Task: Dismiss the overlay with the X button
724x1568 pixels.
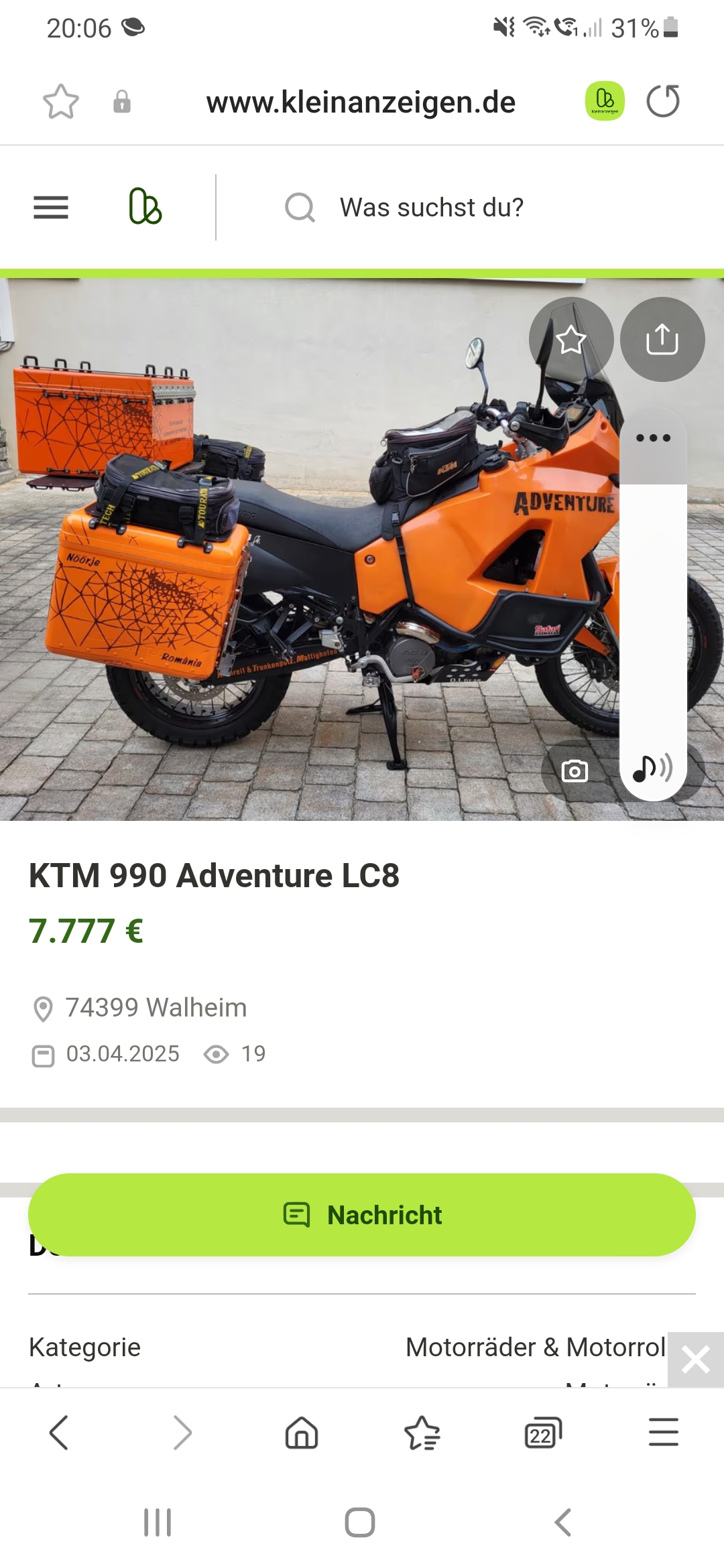Action: click(x=695, y=1360)
